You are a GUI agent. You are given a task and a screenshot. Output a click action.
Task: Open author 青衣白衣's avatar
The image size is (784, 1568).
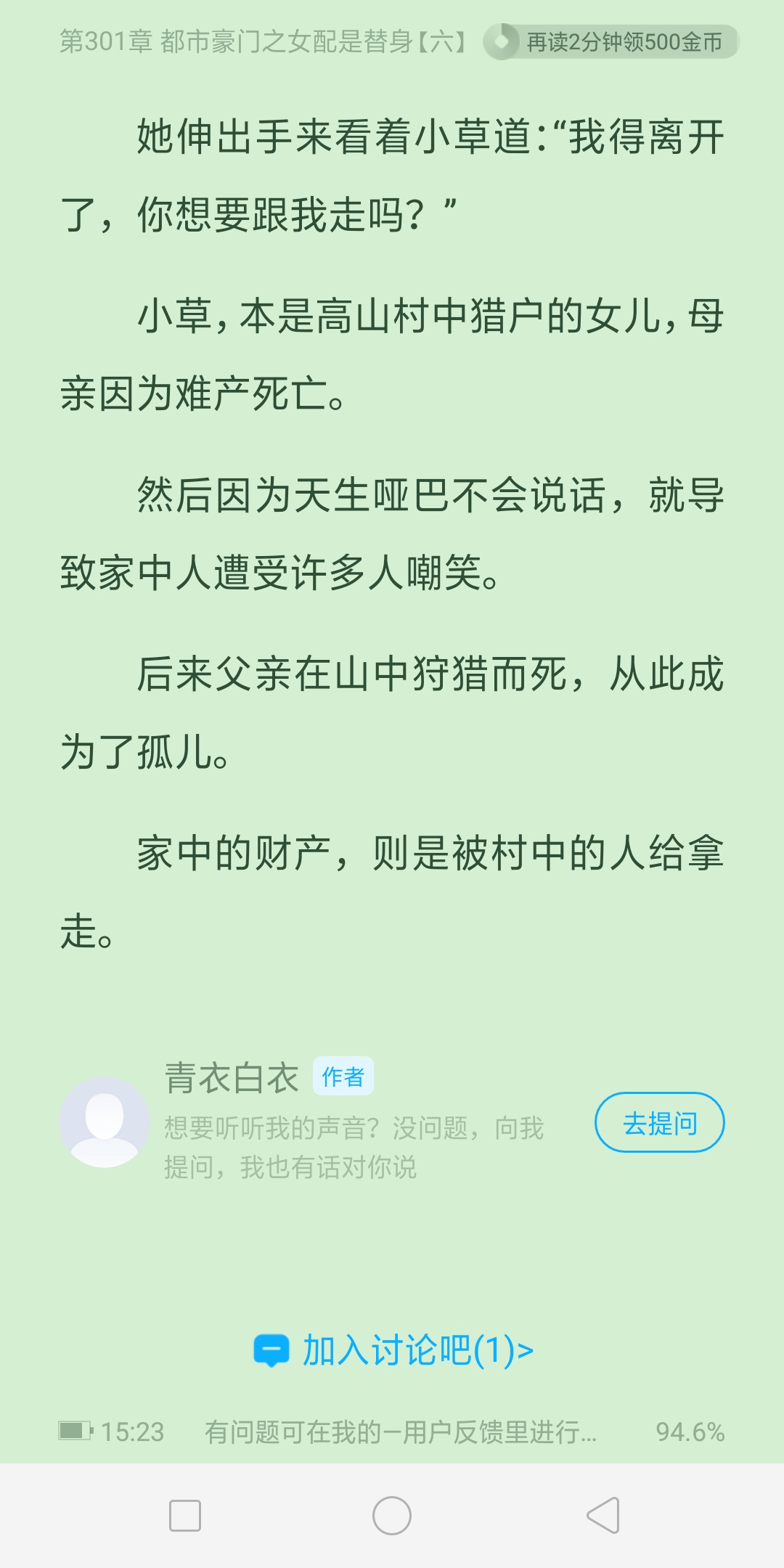tap(105, 1122)
